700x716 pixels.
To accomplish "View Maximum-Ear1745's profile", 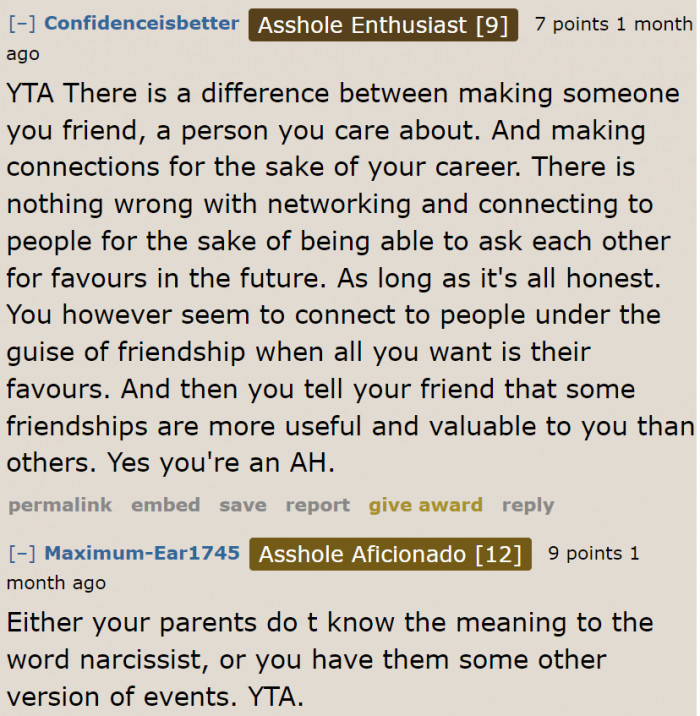I will (141, 553).
